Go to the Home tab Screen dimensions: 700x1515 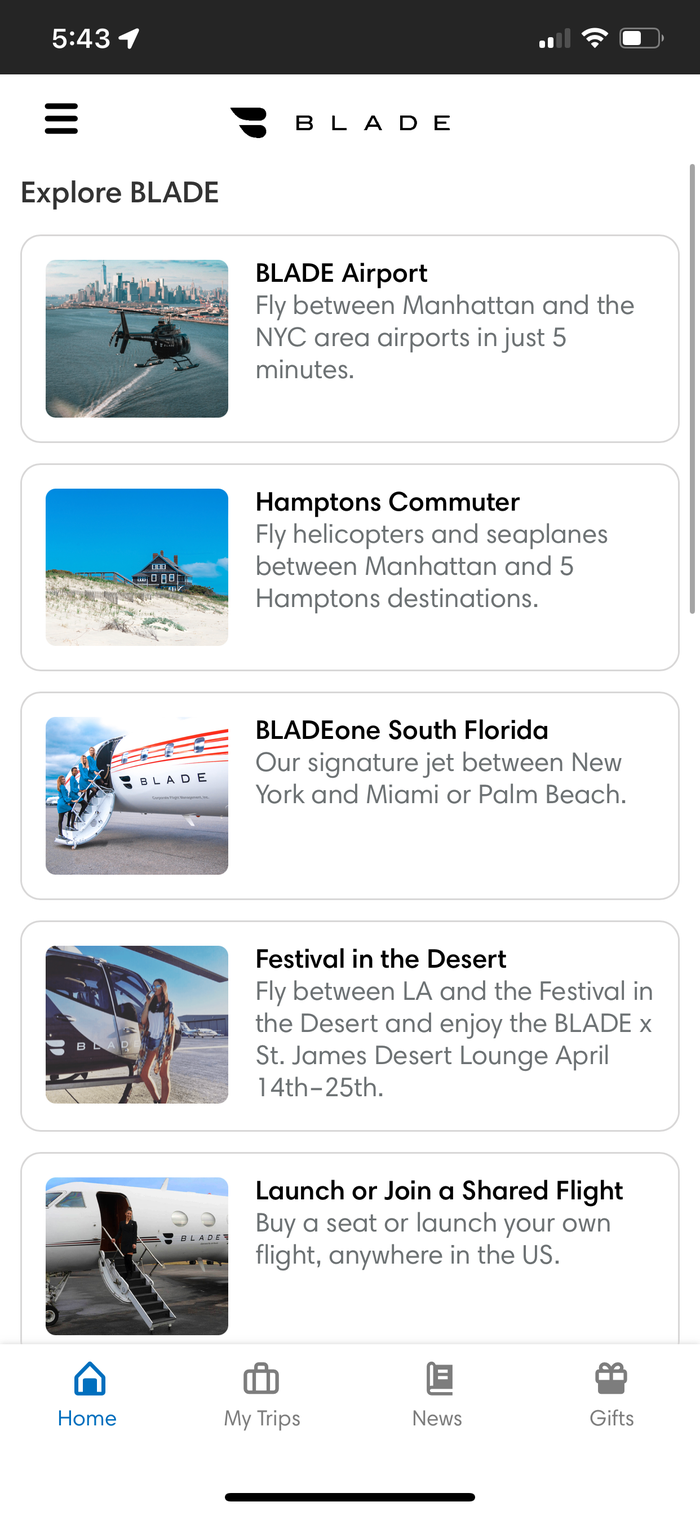pyautogui.click(x=87, y=1395)
